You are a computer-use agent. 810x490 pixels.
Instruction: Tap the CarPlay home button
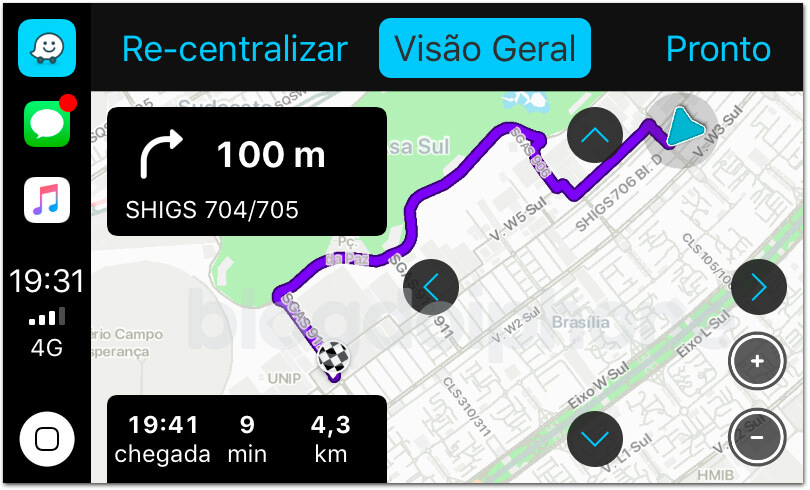click(46, 439)
